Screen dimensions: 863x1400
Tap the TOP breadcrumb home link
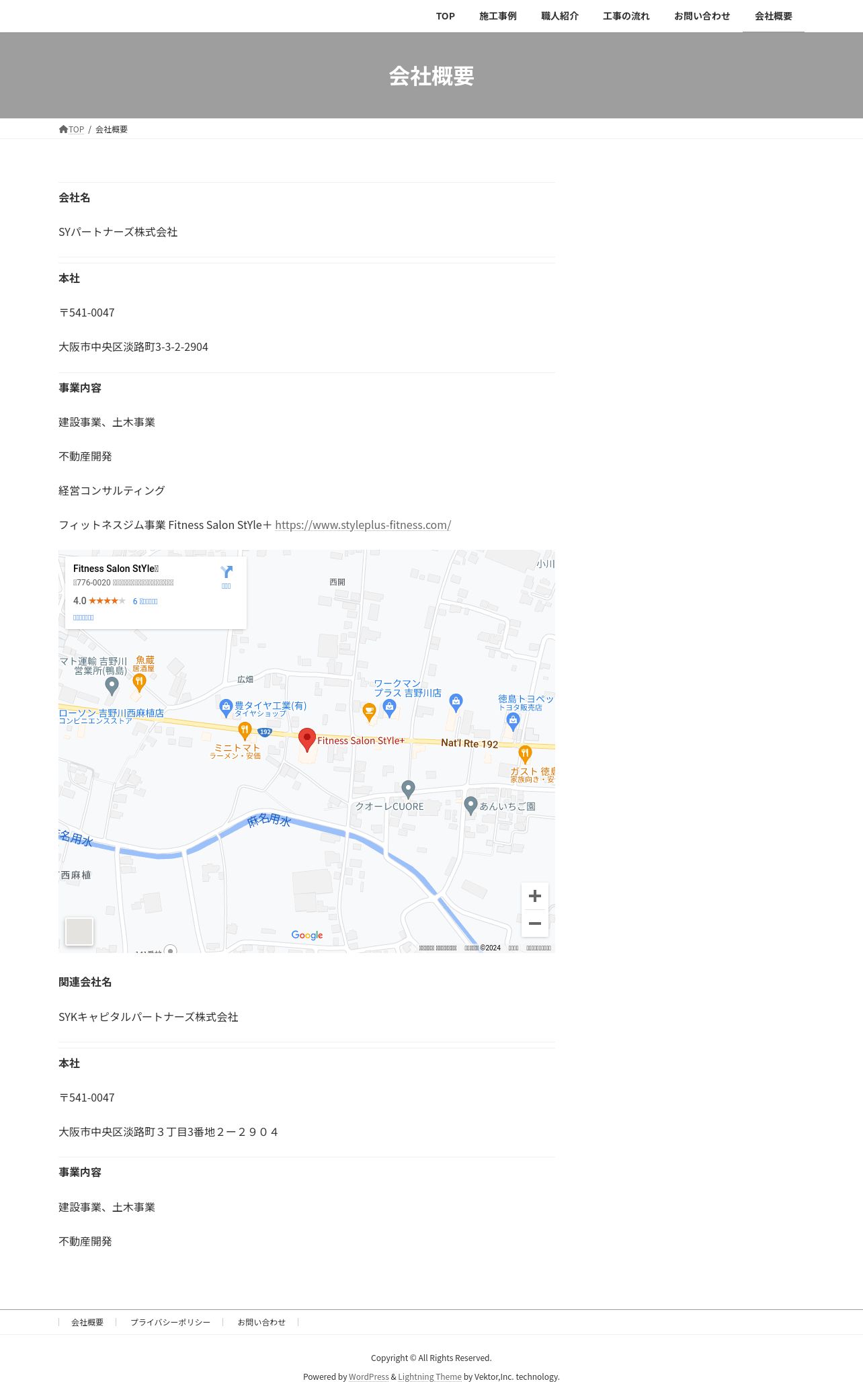[x=72, y=129]
